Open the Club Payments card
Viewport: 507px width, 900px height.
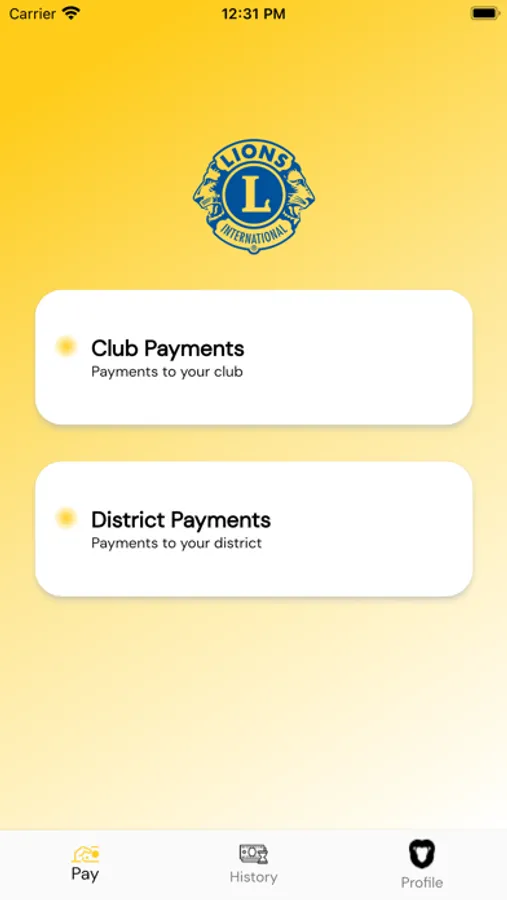[x=253, y=357]
